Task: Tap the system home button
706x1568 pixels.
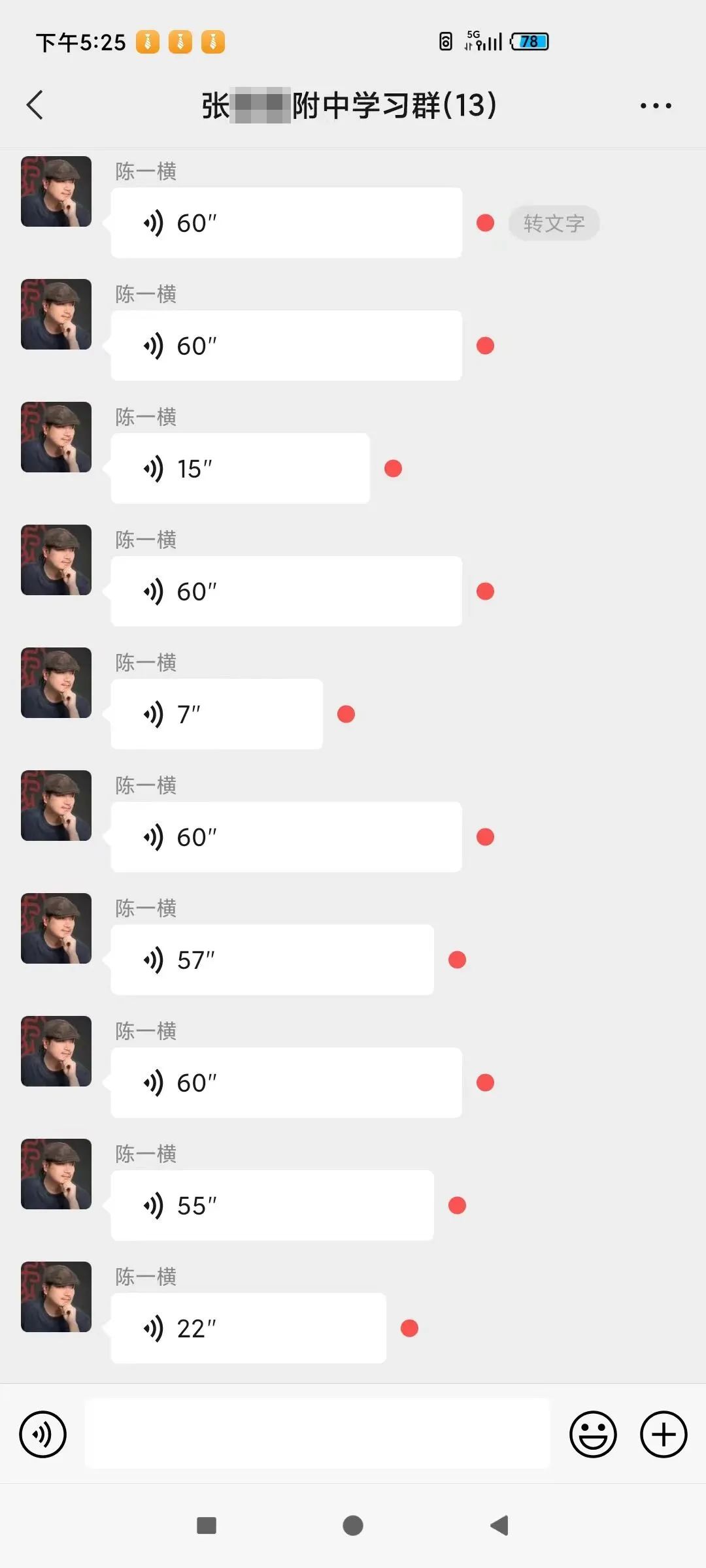Action: click(x=353, y=1526)
